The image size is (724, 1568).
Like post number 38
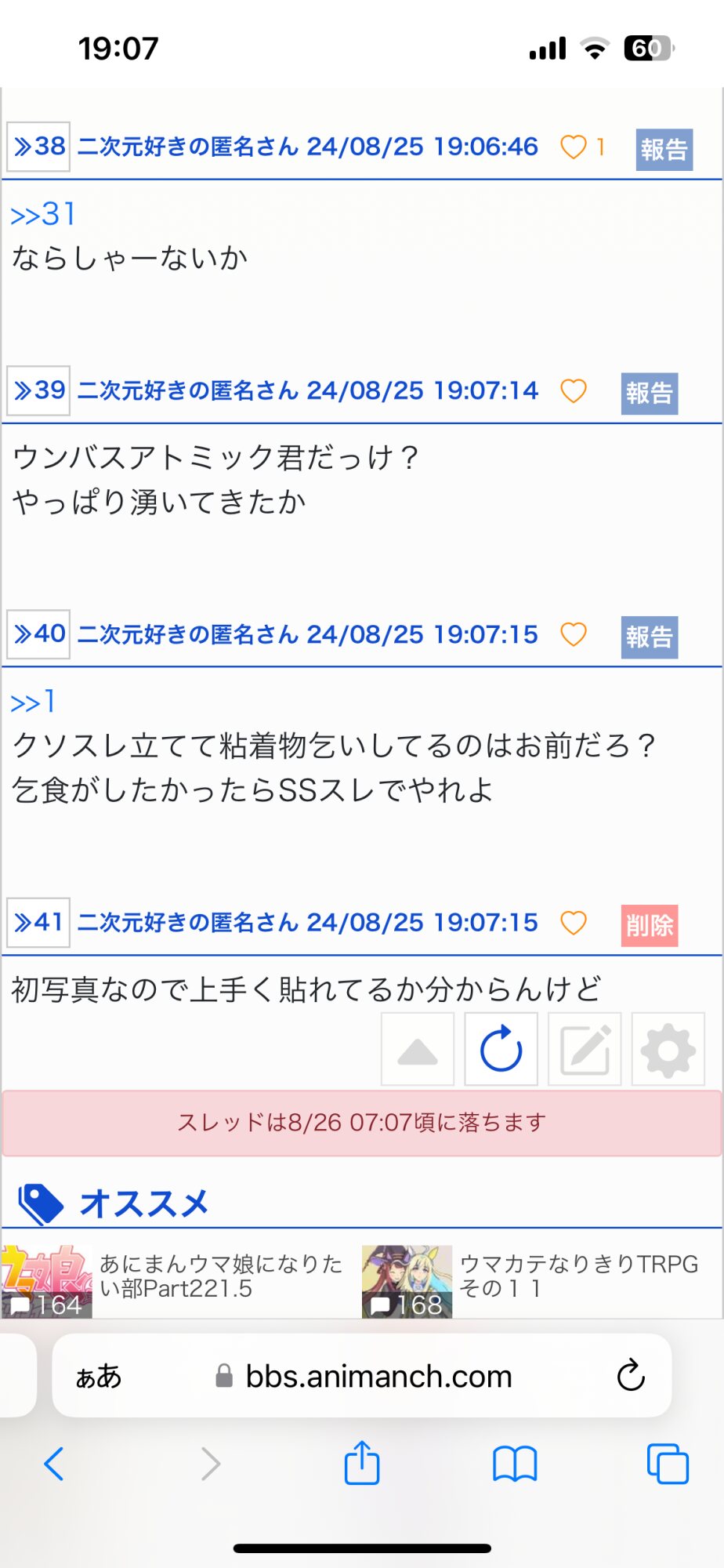pos(574,147)
